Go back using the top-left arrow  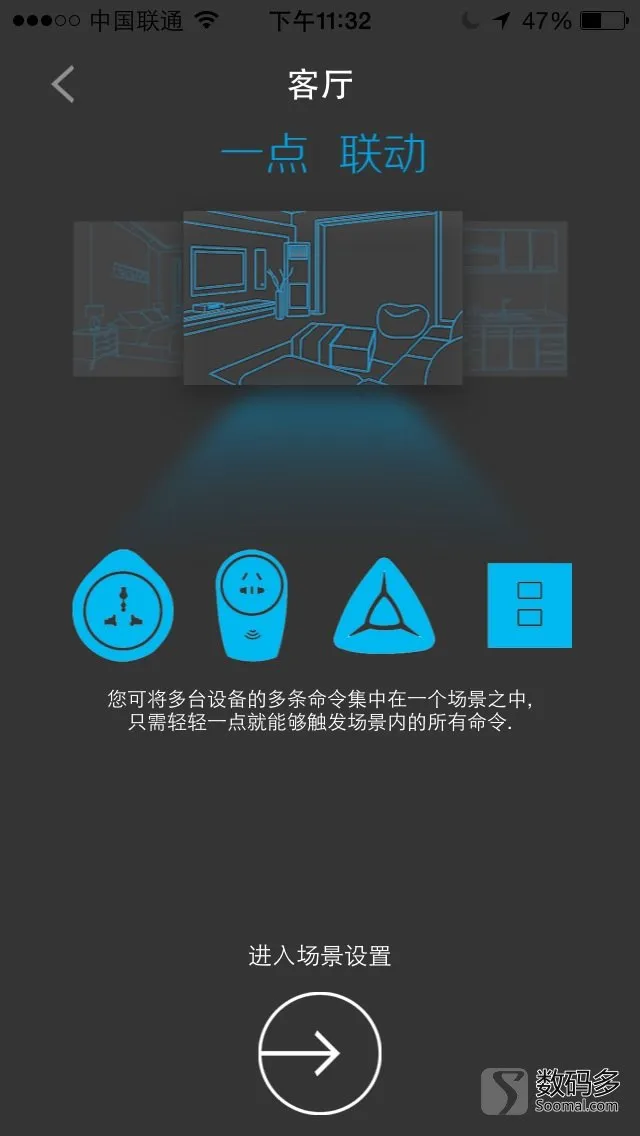[x=63, y=85]
